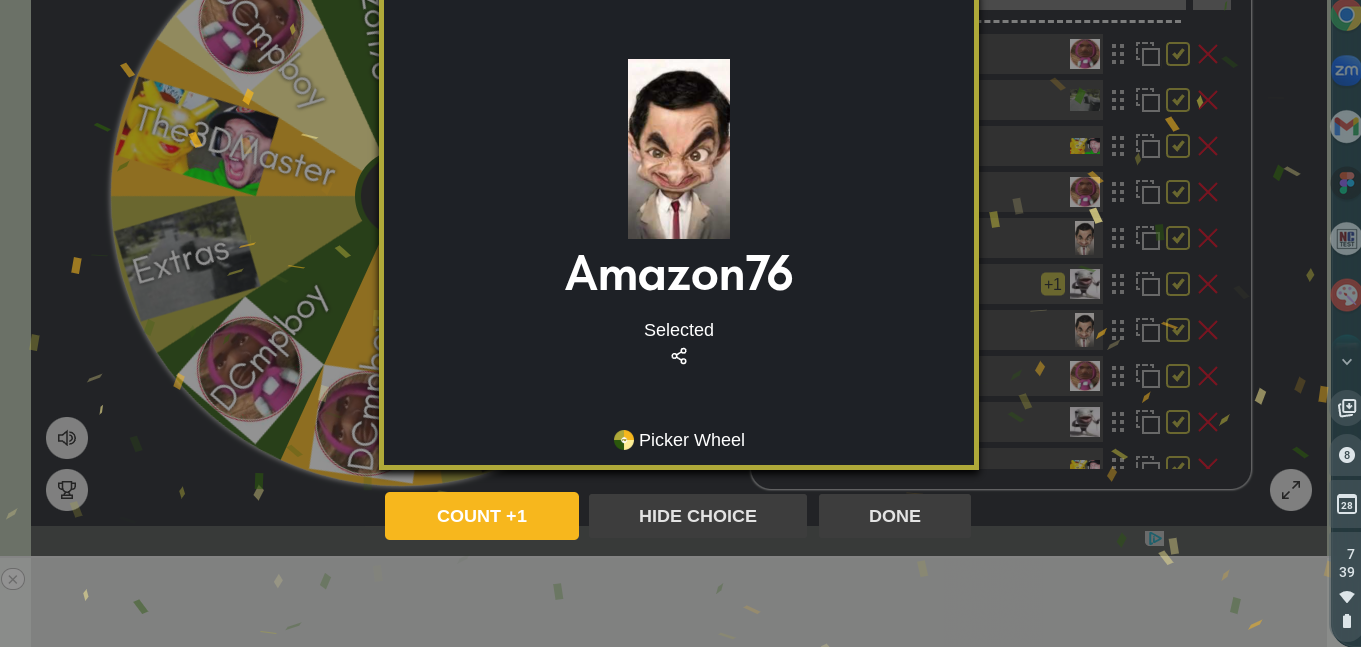Image resolution: width=1361 pixels, height=647 pixels.
Task: Delete the input row marked +1
Action: tap(1208, 284)
